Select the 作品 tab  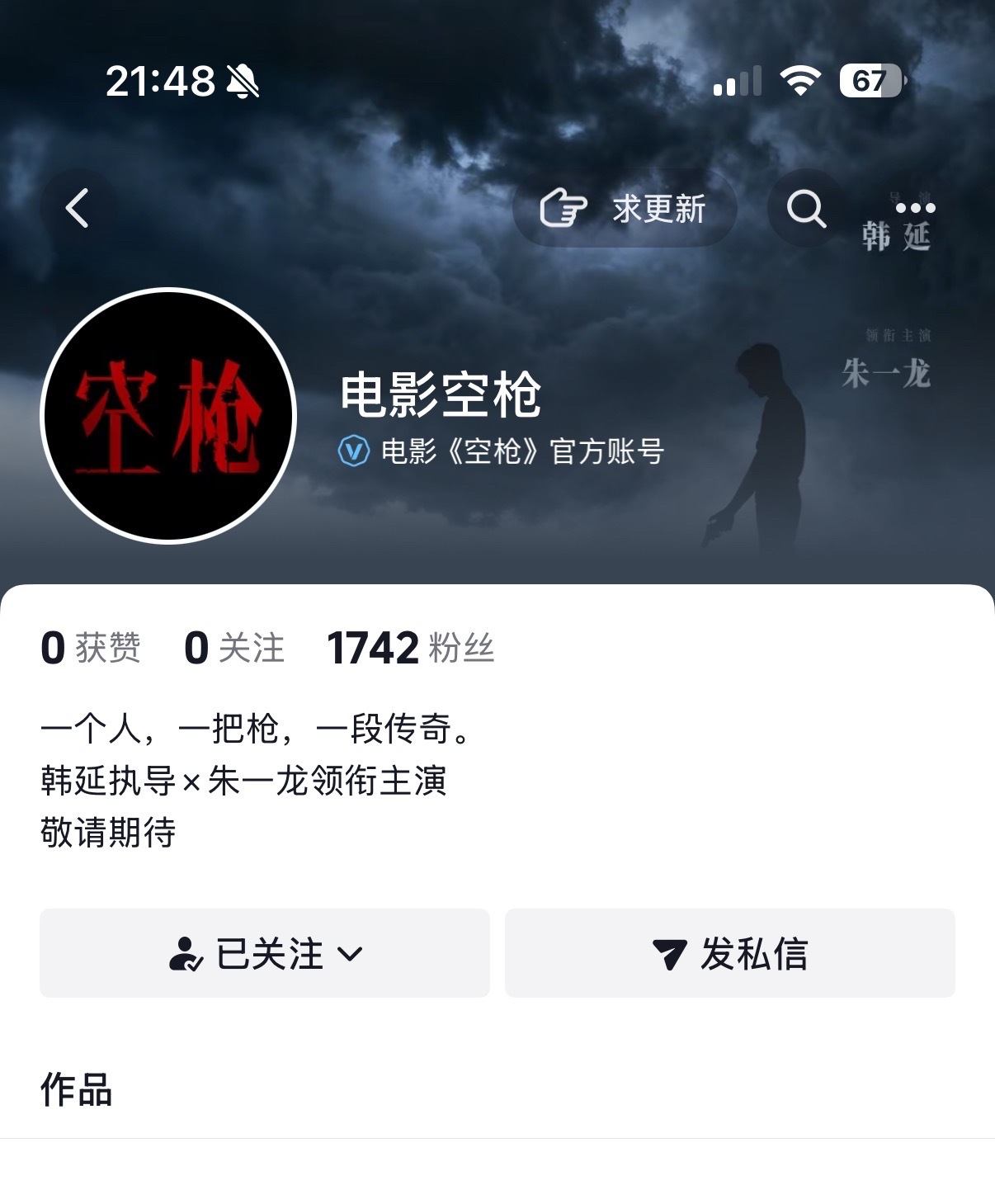coord(76,1089)
